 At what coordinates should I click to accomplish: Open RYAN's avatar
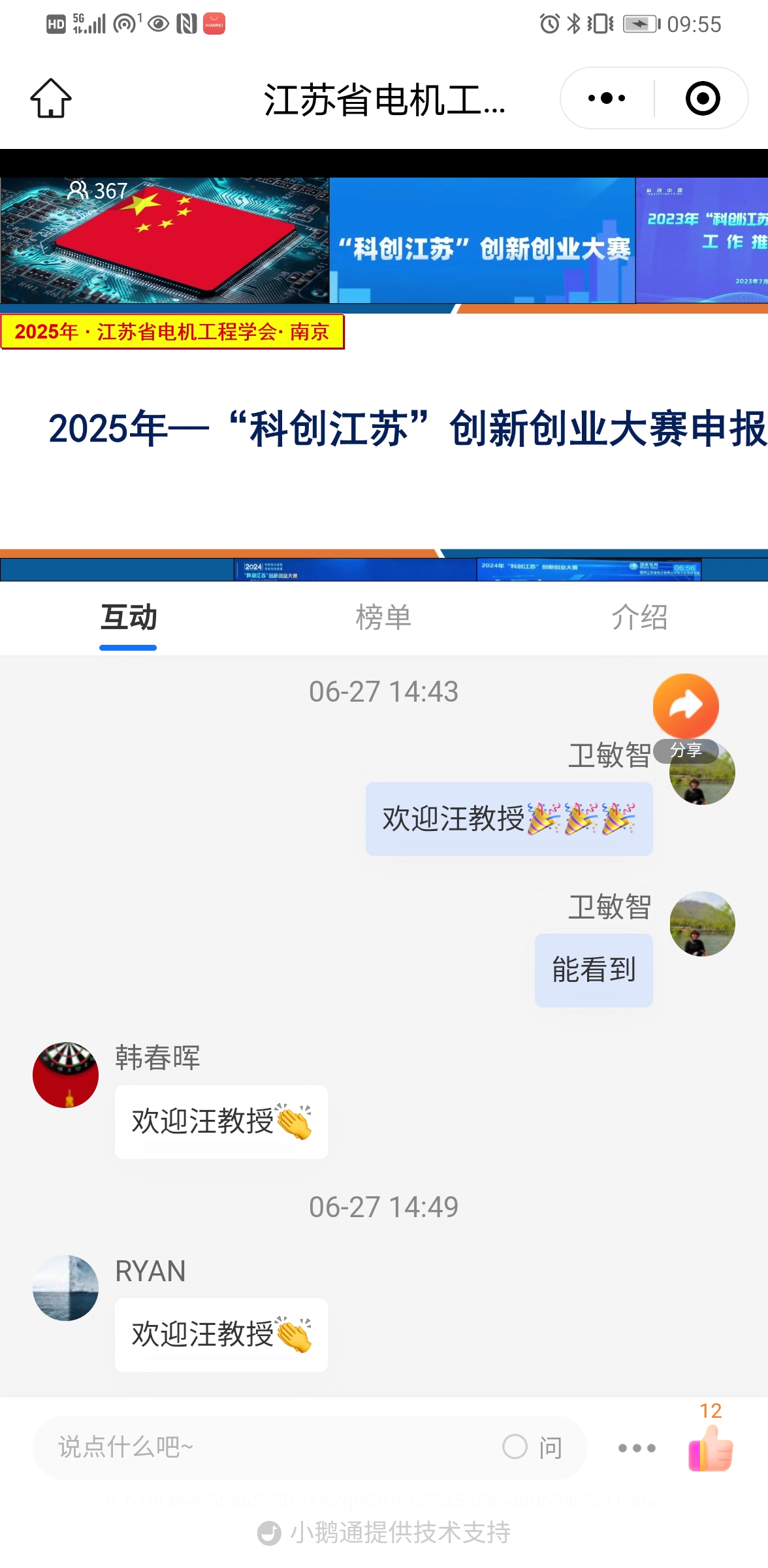click(66, 1288)
